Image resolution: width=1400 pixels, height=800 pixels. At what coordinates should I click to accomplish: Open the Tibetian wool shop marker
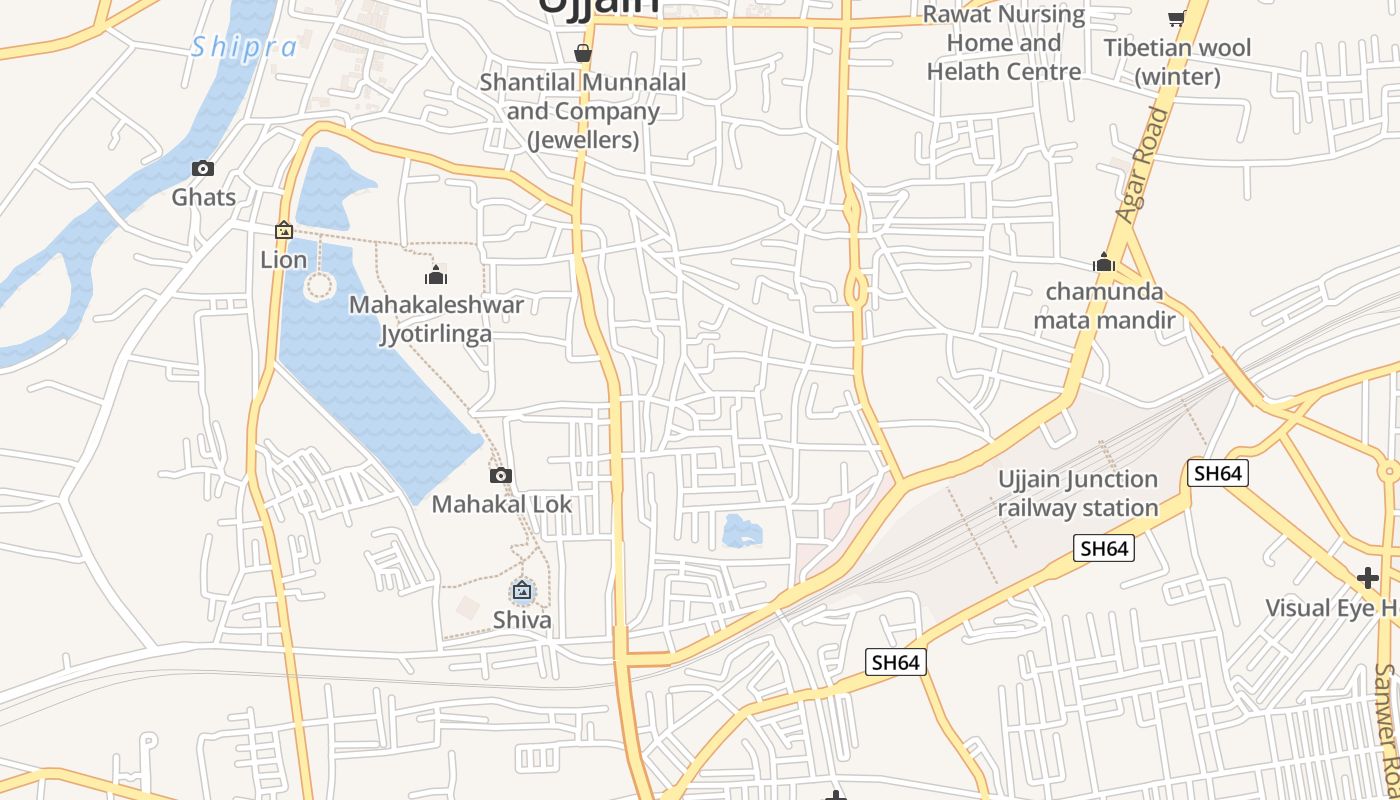tap(1177, 19)
